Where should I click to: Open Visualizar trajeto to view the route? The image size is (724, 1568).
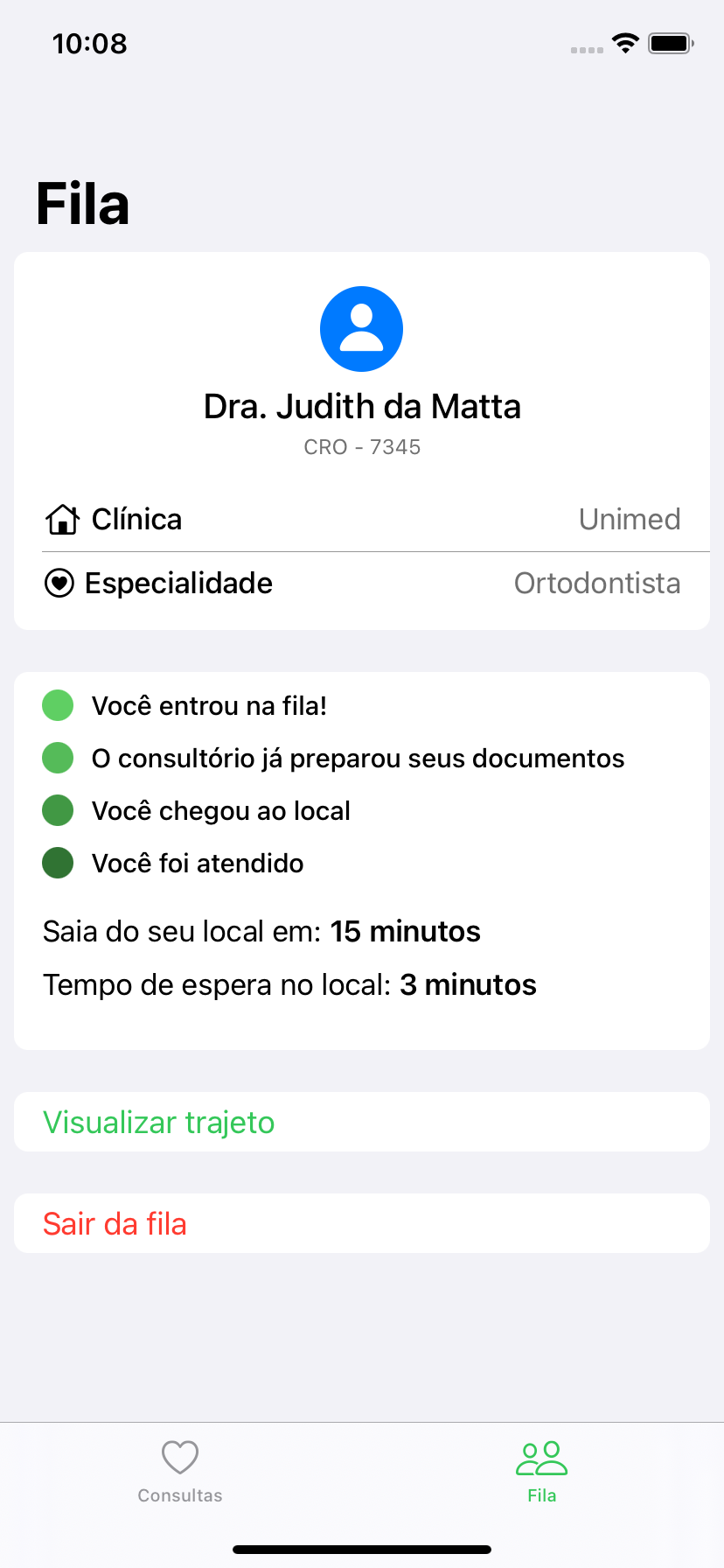click(x=159, y=1123)
